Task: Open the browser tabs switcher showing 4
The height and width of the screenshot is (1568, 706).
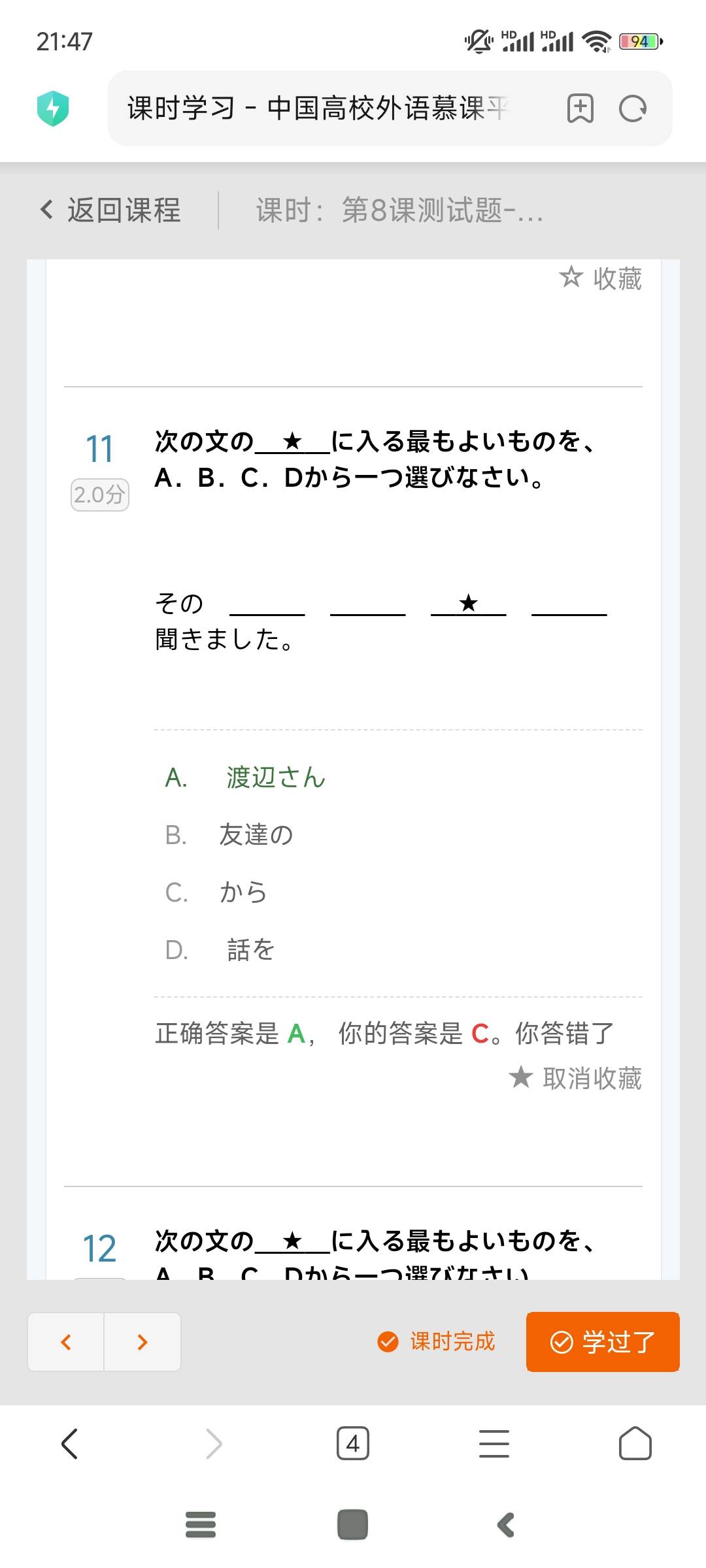Action: 353,1444
